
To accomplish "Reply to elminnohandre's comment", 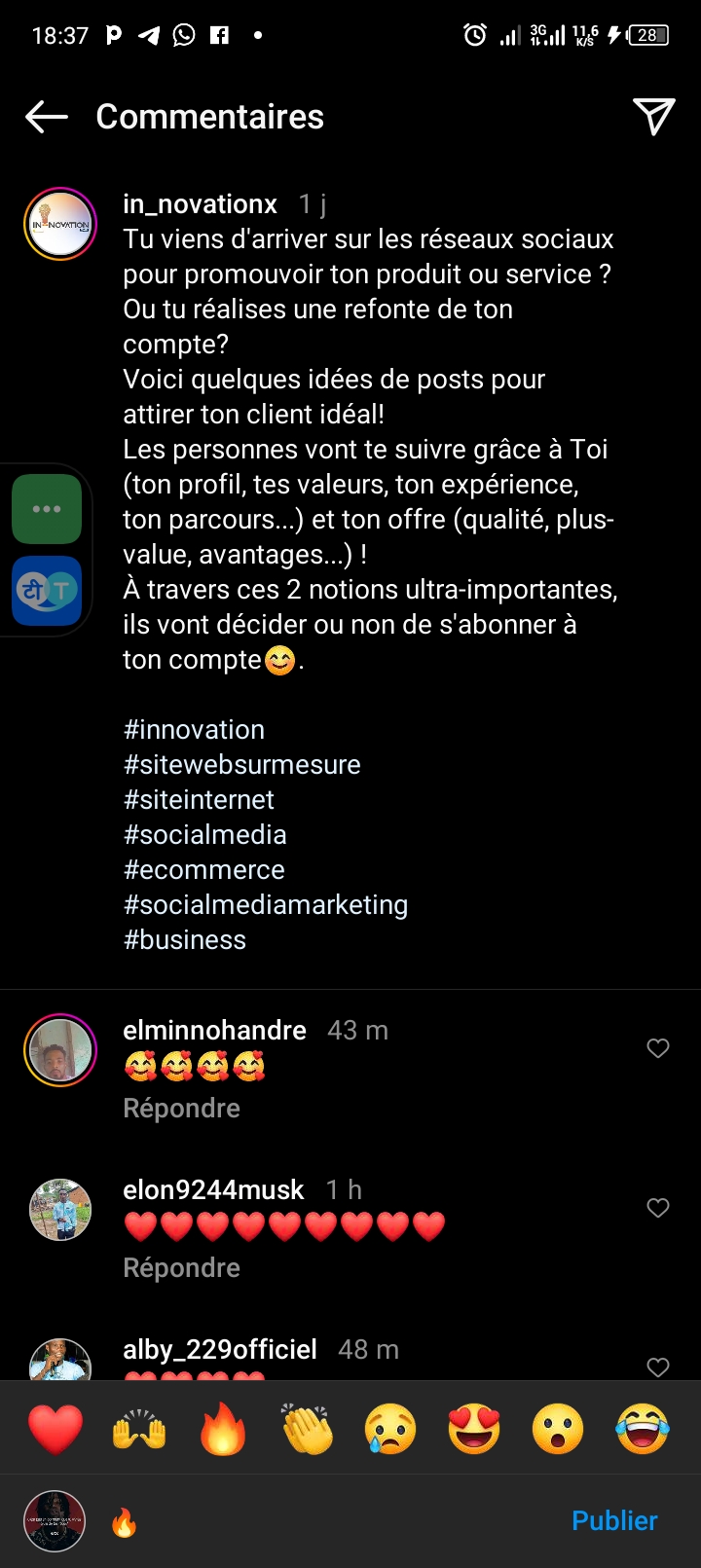I will 181,1109.
